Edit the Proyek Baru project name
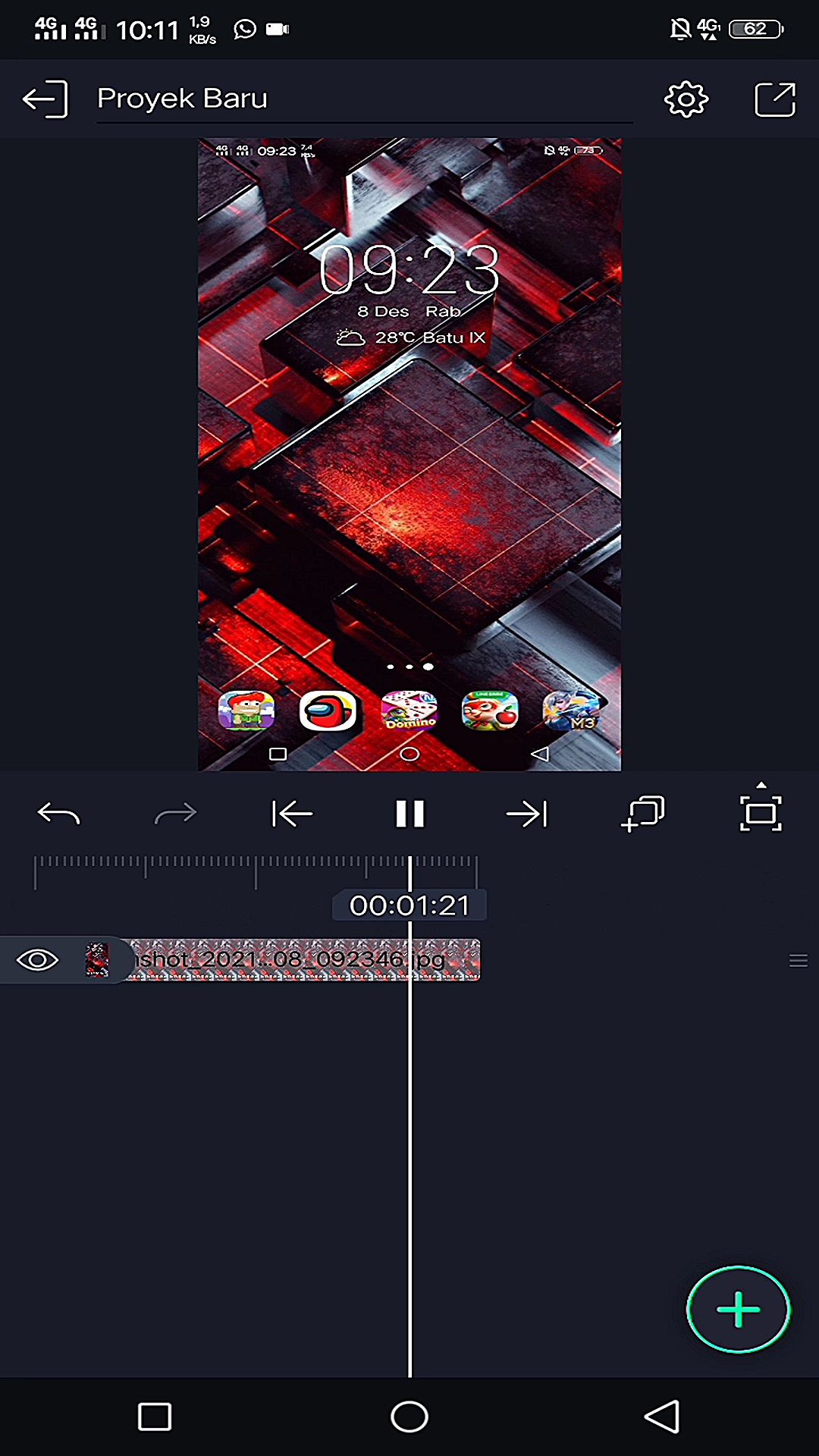Screen dimensions: 819x1456 (364, 99)
